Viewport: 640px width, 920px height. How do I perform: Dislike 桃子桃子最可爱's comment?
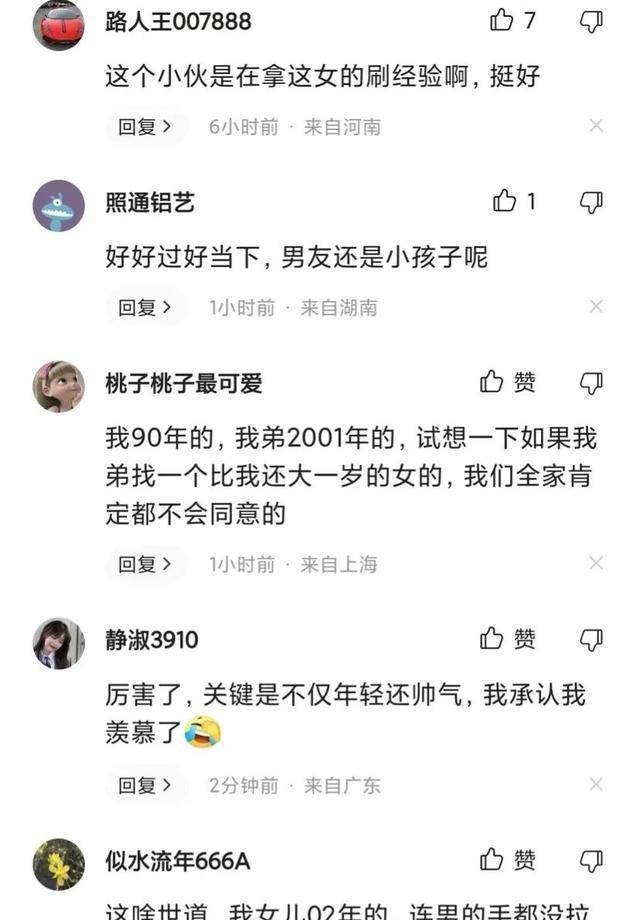[x=592, y=383]
